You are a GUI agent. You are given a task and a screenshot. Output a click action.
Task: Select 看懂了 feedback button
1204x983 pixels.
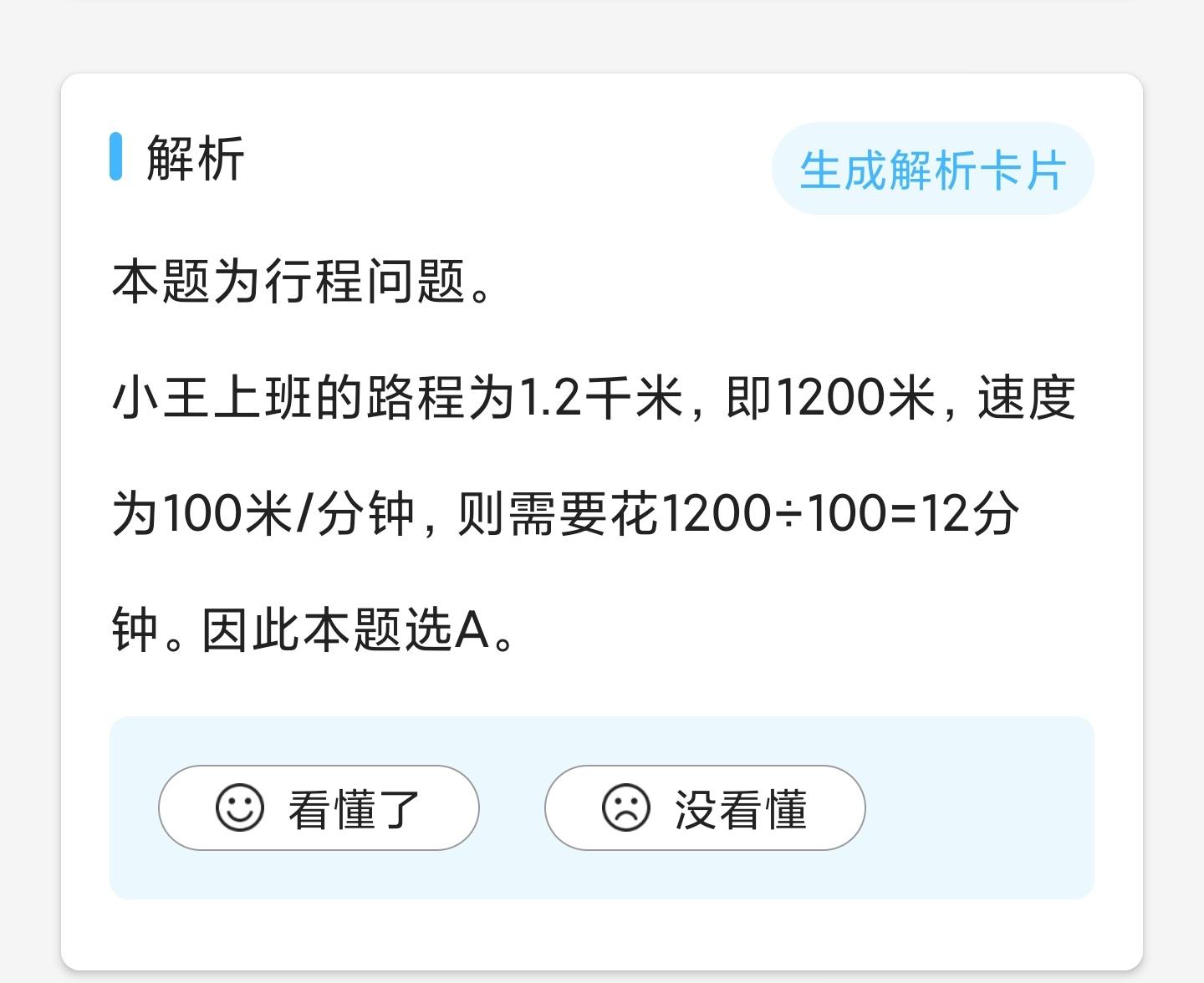pyautogui.click(x=319, y=808)
